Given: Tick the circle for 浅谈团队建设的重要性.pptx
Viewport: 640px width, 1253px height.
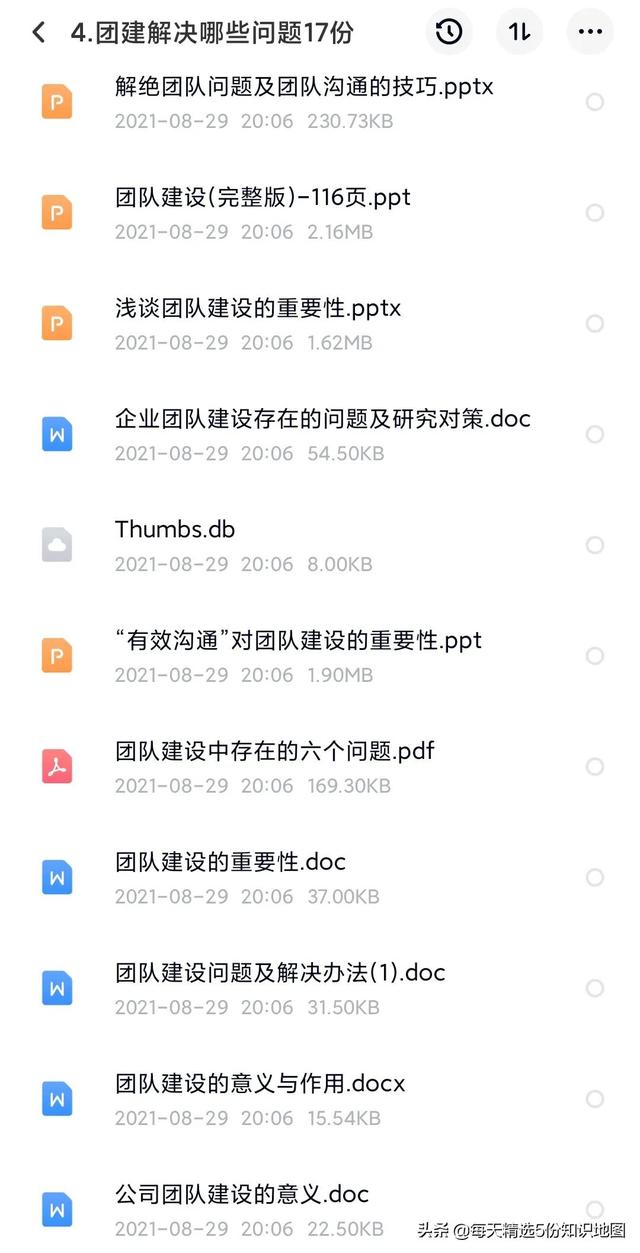Looking at the screenshot, I should pos(595,324).
